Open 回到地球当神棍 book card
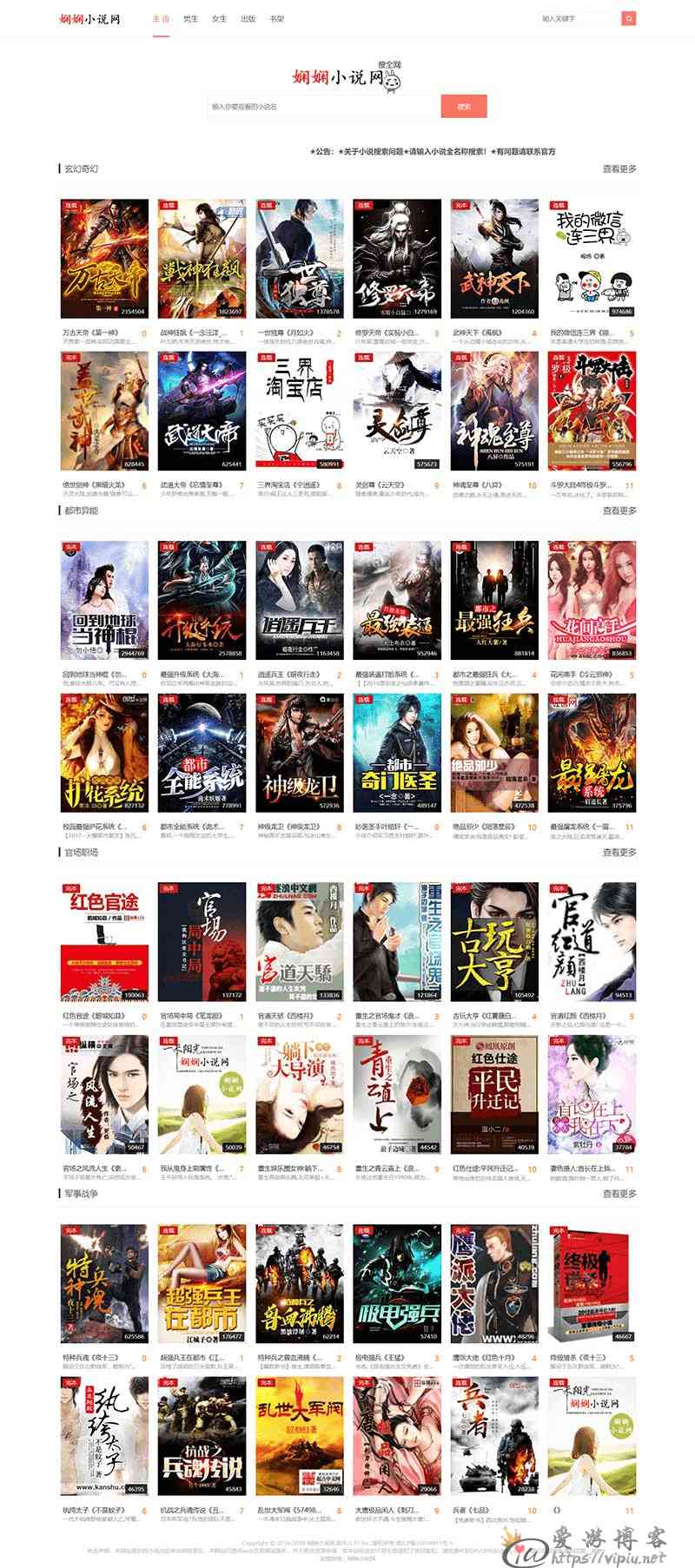This screenshot has height=1568, width=695. pos(104,600)
